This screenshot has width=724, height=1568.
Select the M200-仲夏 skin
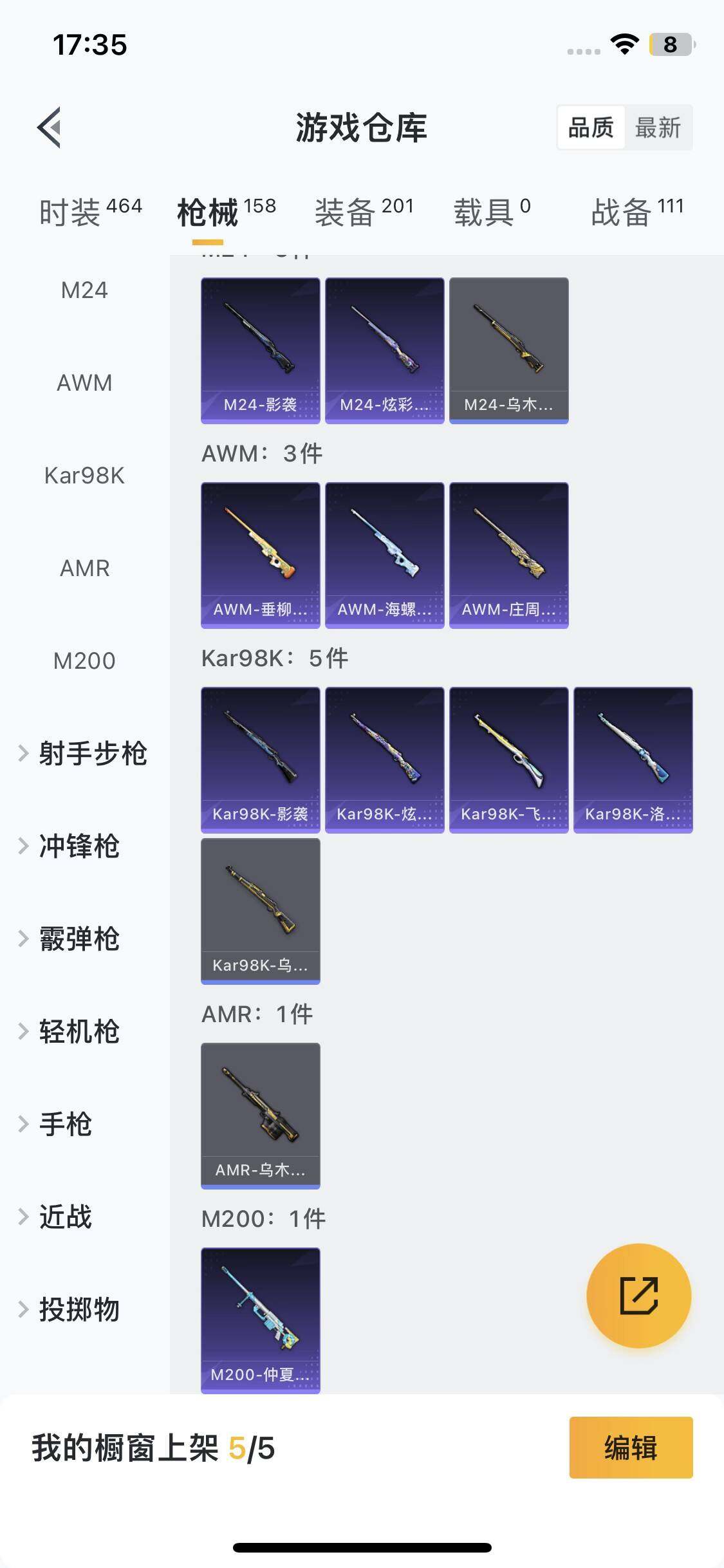[260, 1320]
